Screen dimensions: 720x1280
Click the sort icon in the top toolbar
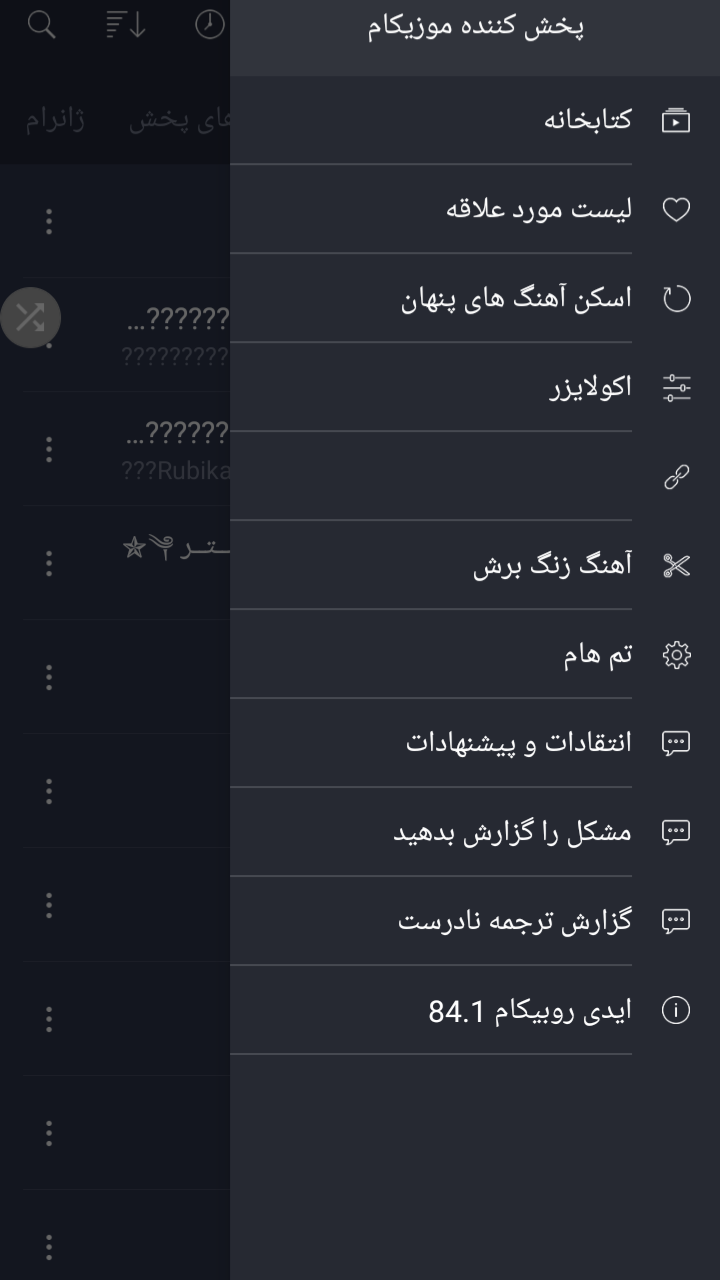122,25
